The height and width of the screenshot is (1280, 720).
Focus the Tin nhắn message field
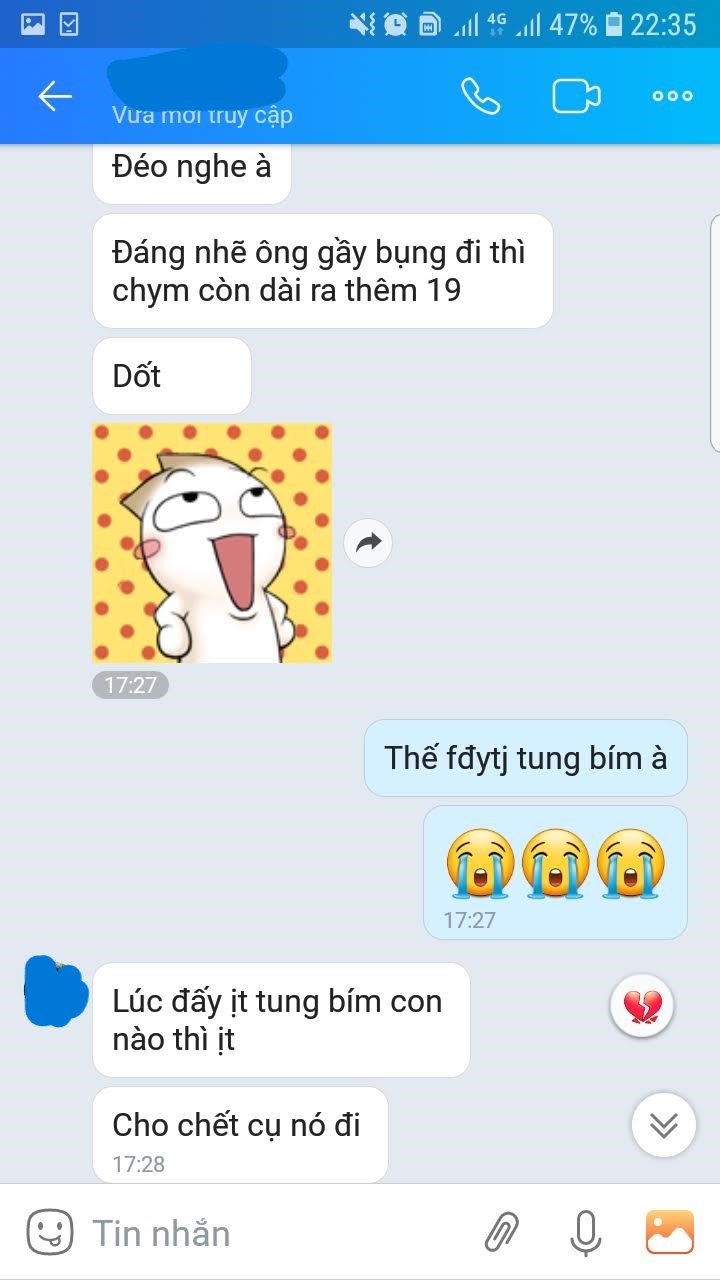click(x=270, y=1233)
